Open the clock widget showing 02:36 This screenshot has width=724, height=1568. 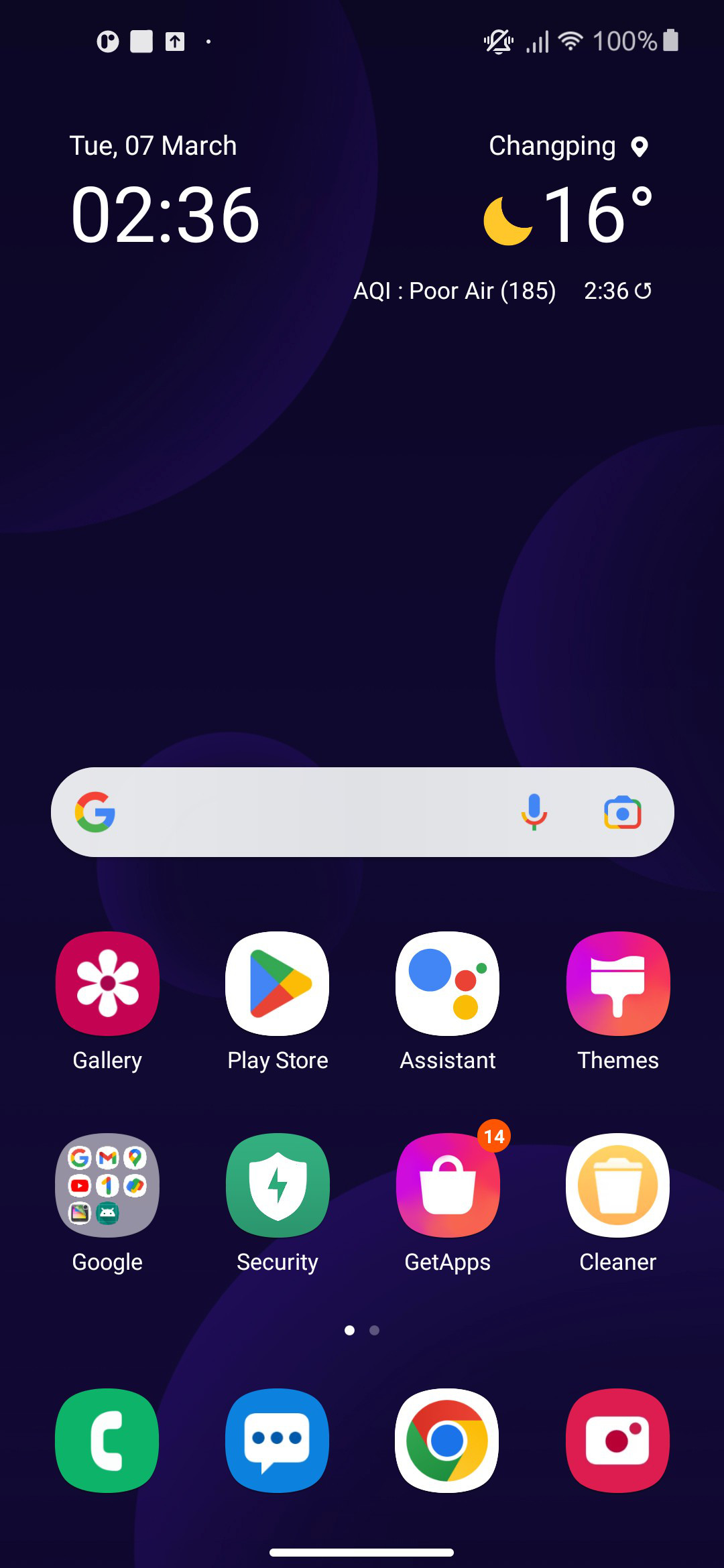click(165, 215)
